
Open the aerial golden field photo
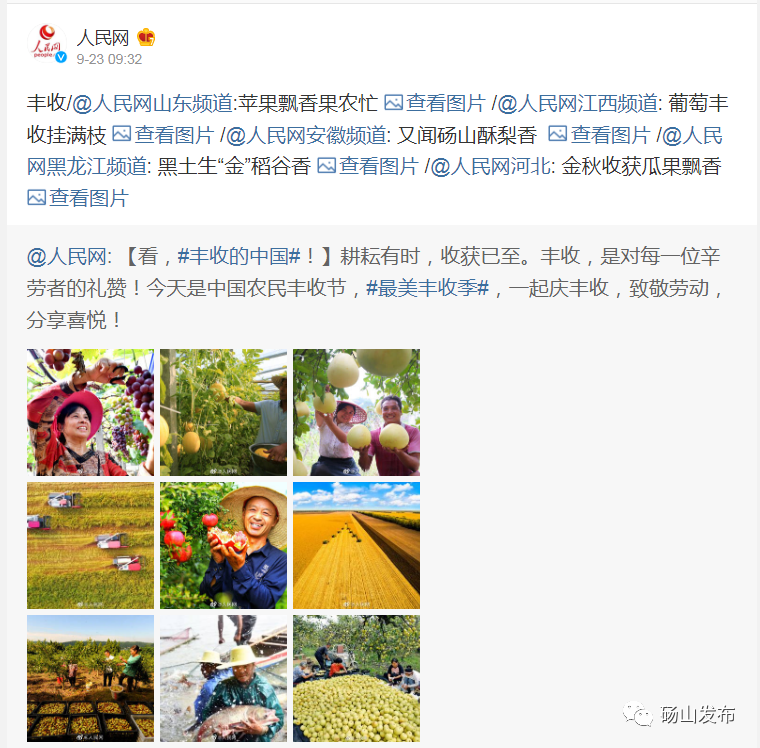click(x=356, y=545)
